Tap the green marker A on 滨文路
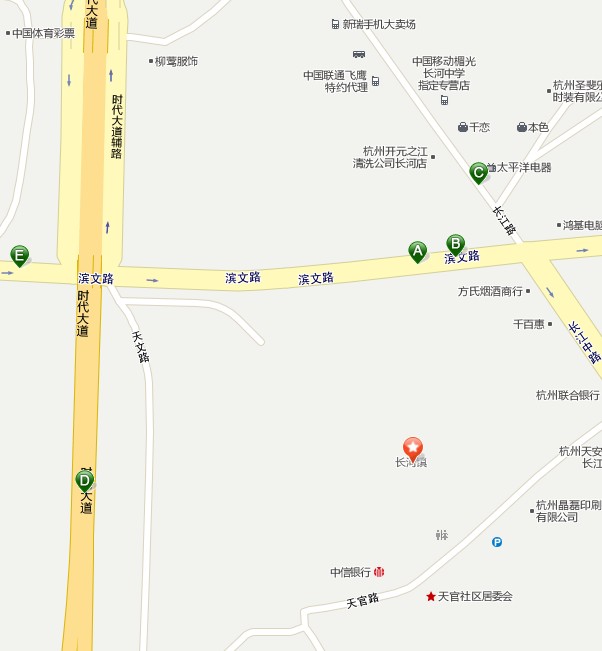This screenshot has width=602, height=651. [418, 251]
